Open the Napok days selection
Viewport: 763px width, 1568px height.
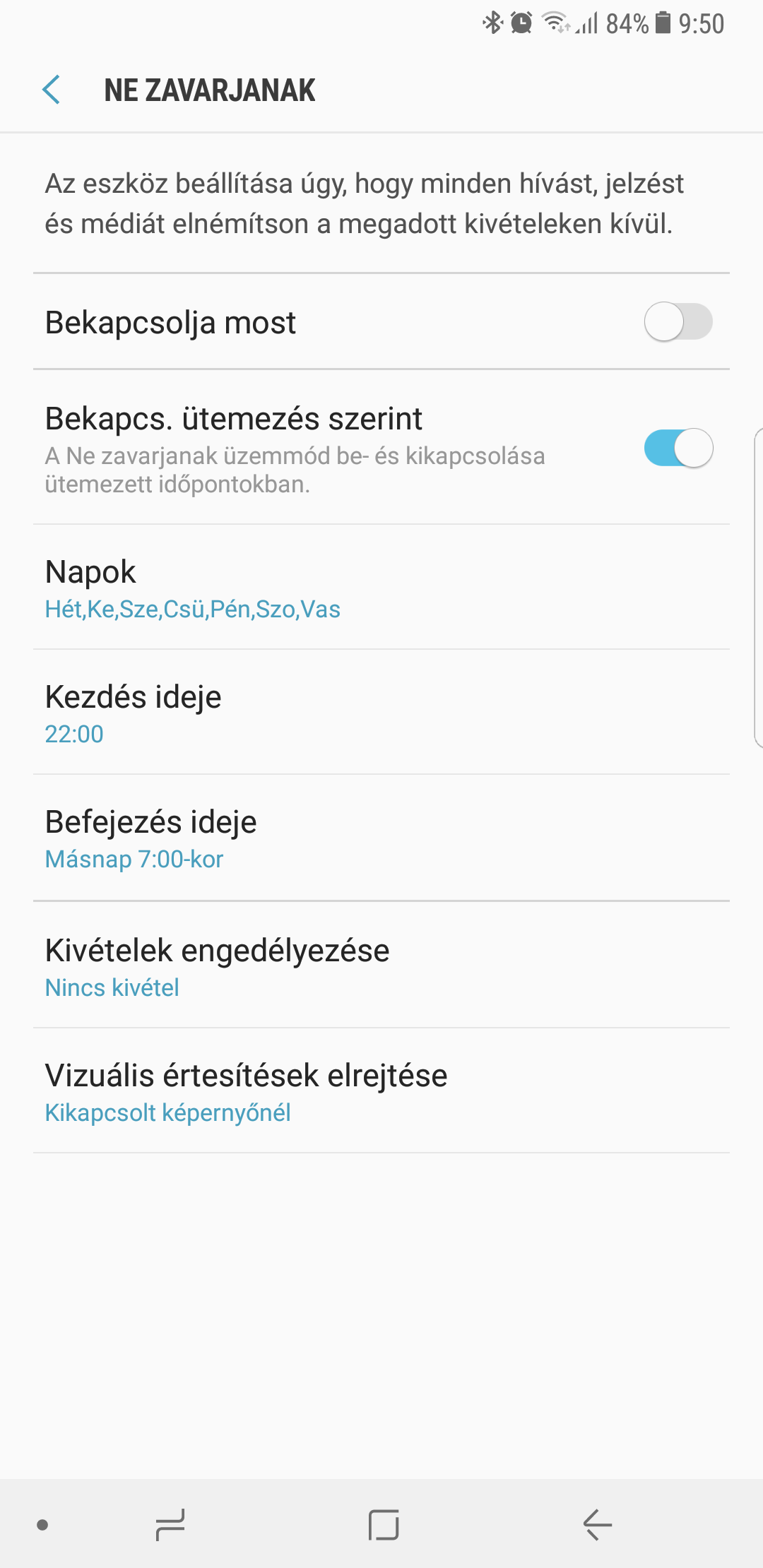381,588
